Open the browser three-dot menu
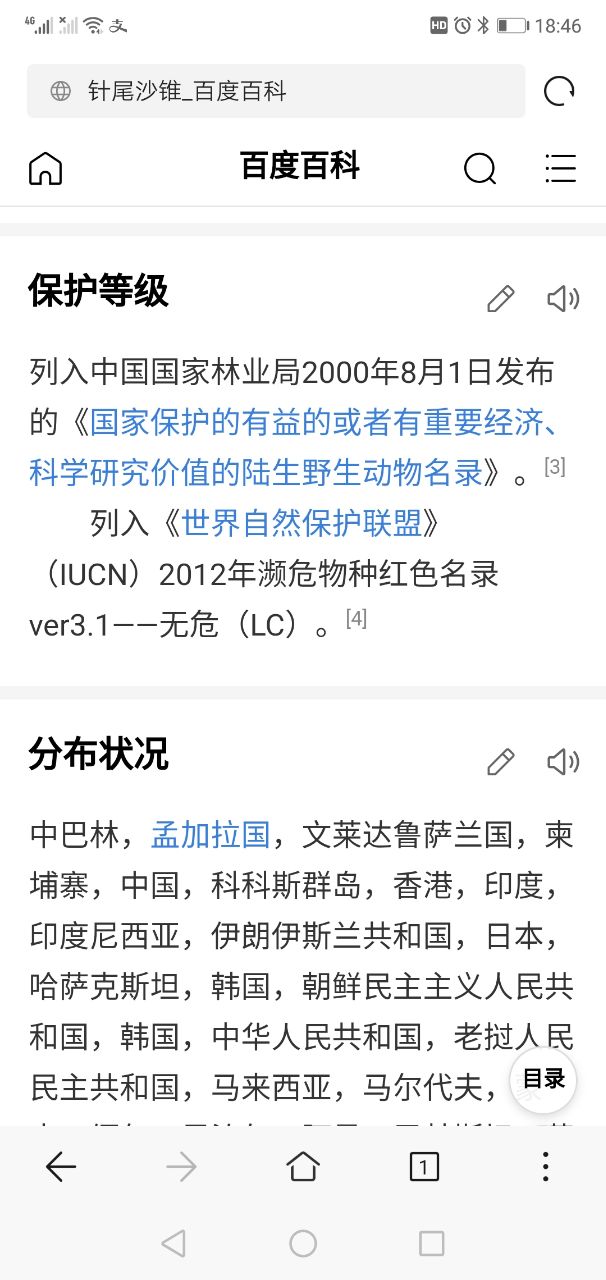Screen dimensions: 606x1280 pos(545,1166)
